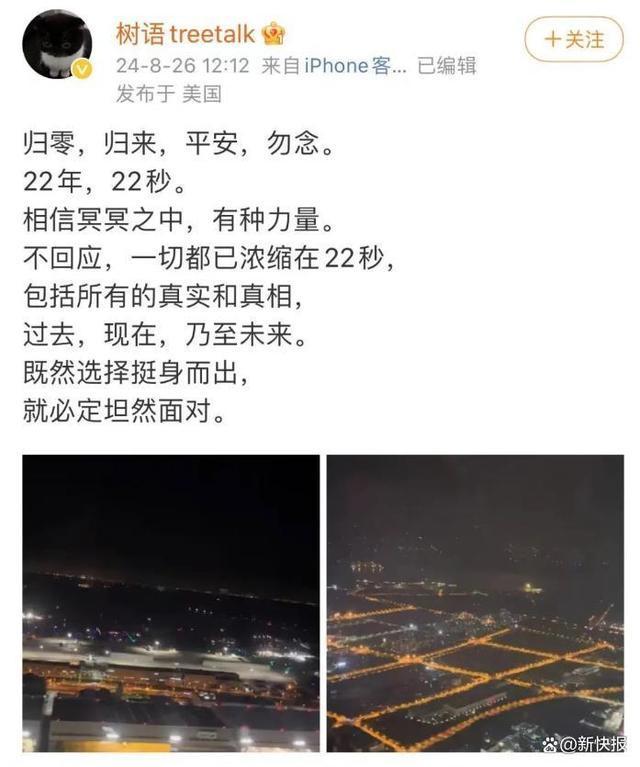Open the 树语 treetalk profile avatar
The height and width of the screenshot is (767, 640).
pyautogui.click(x=57, y=44)
